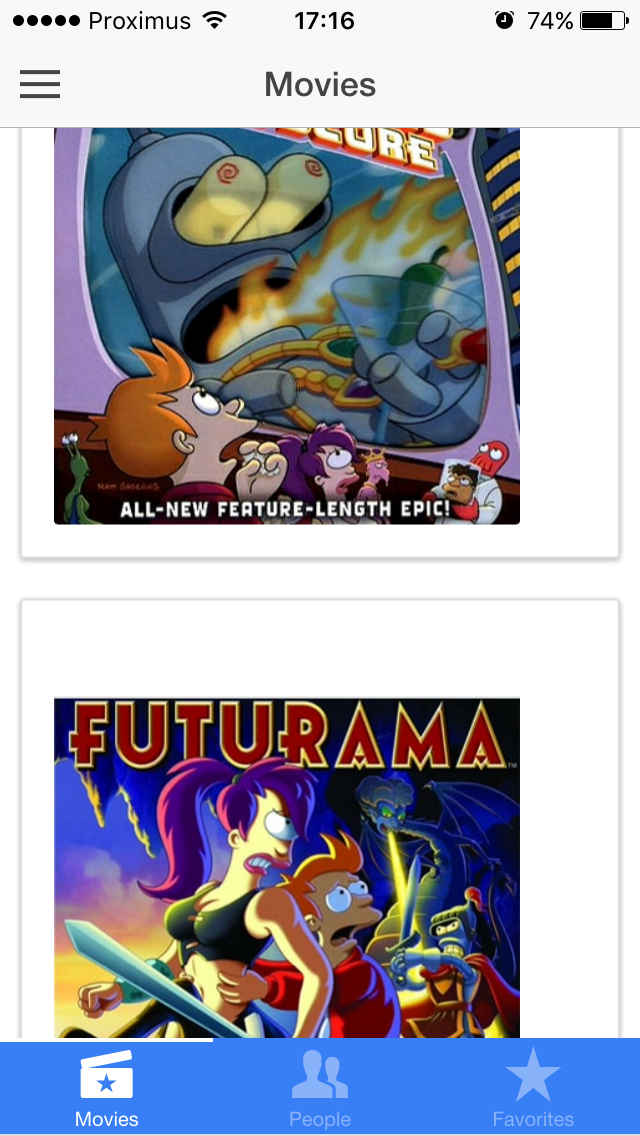
Task: Open the hamburger drawer menu
Action: click(x=40, y=84)
